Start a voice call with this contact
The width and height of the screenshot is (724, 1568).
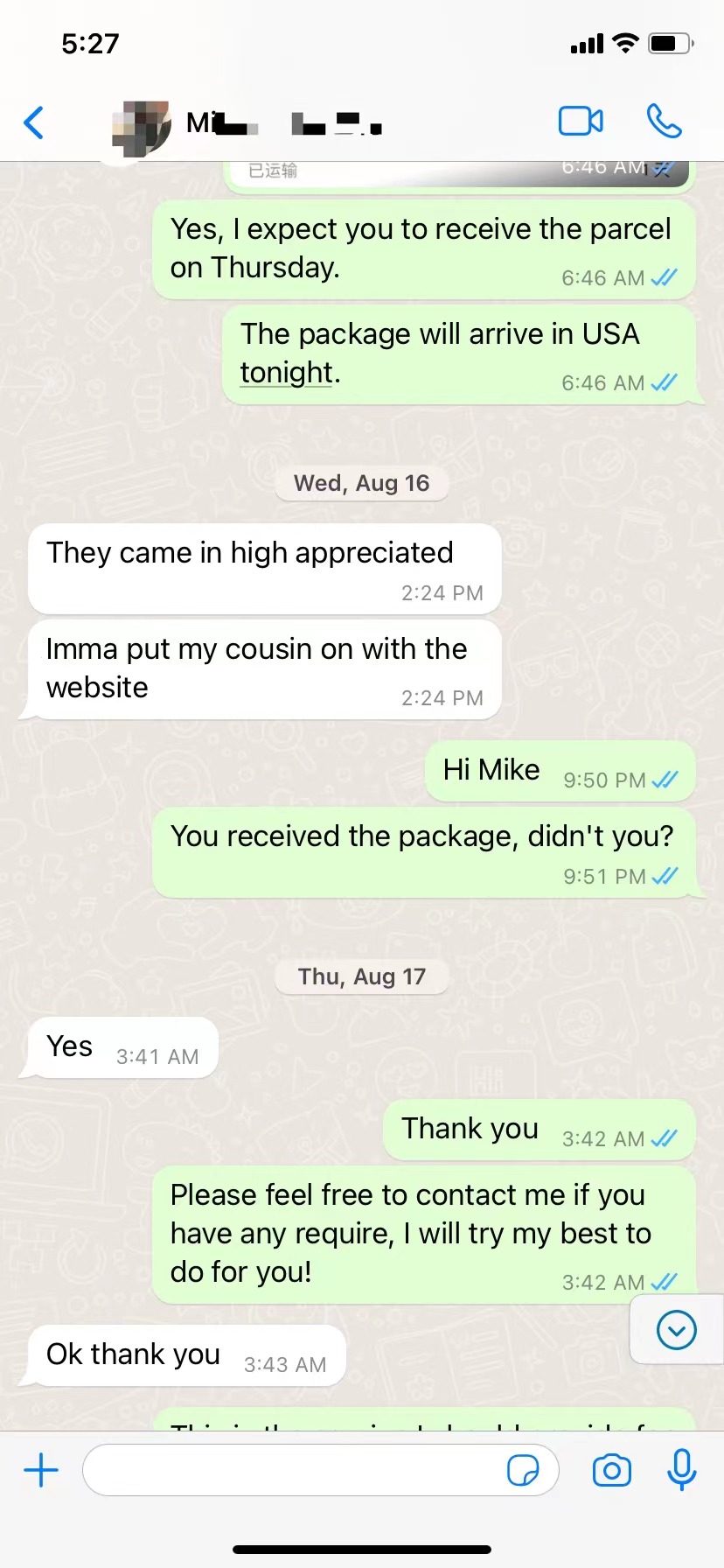click(x=665, y=121)
